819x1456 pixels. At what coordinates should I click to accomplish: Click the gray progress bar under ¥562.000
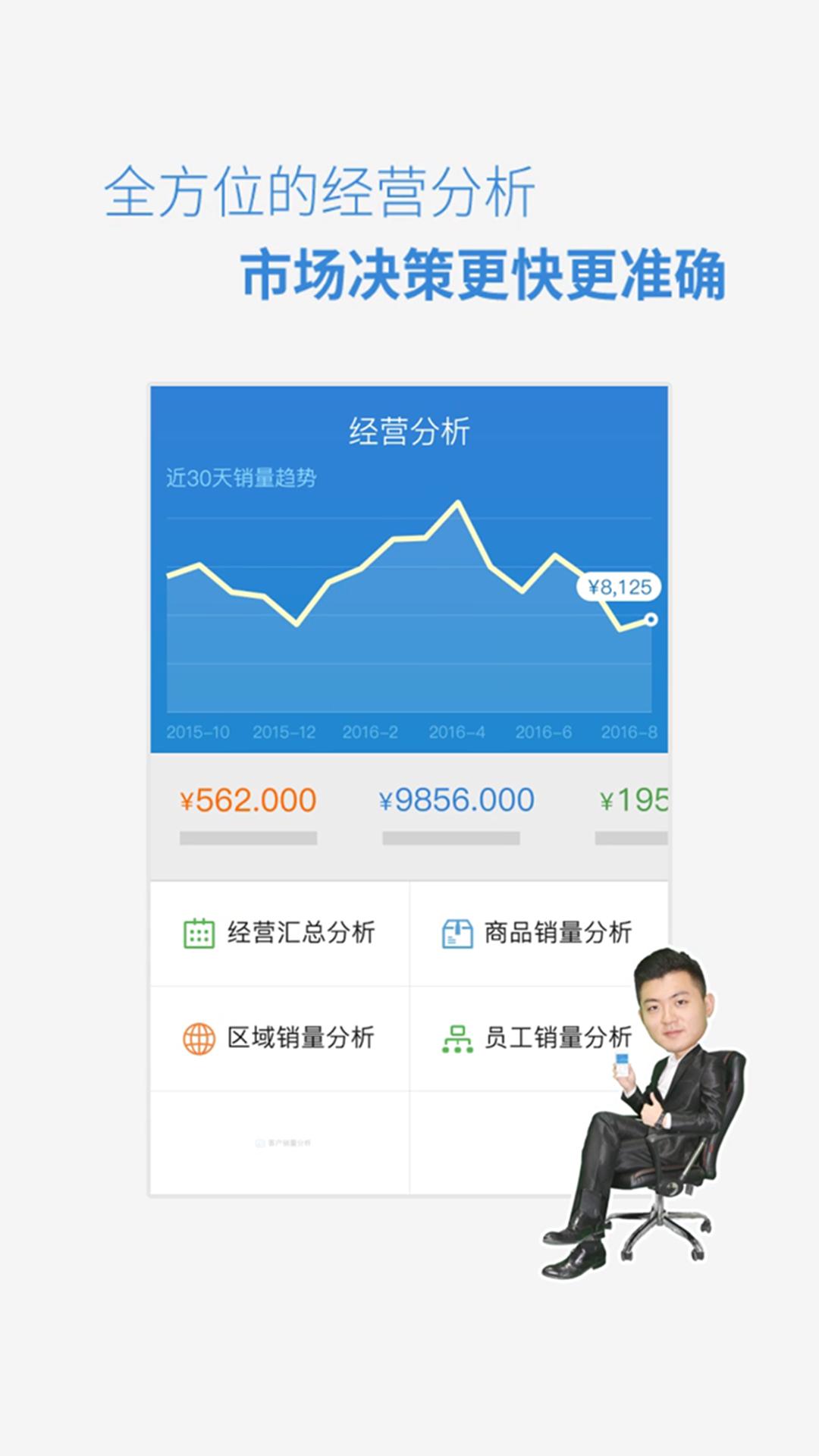pyautogui.click(x=249, y=838)
